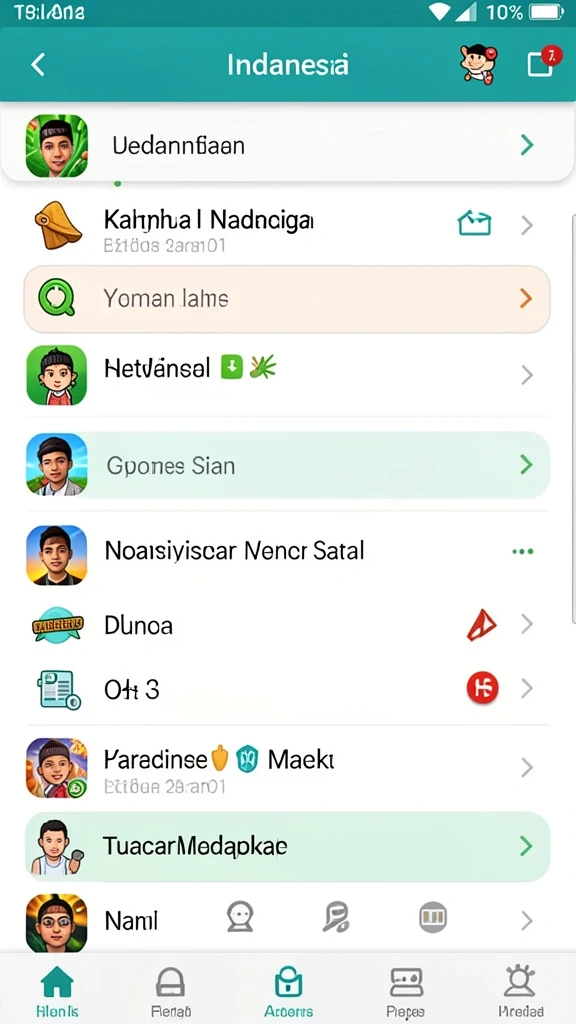
Task: Switch to the Hlonls home tab
Action: (57, 991)
